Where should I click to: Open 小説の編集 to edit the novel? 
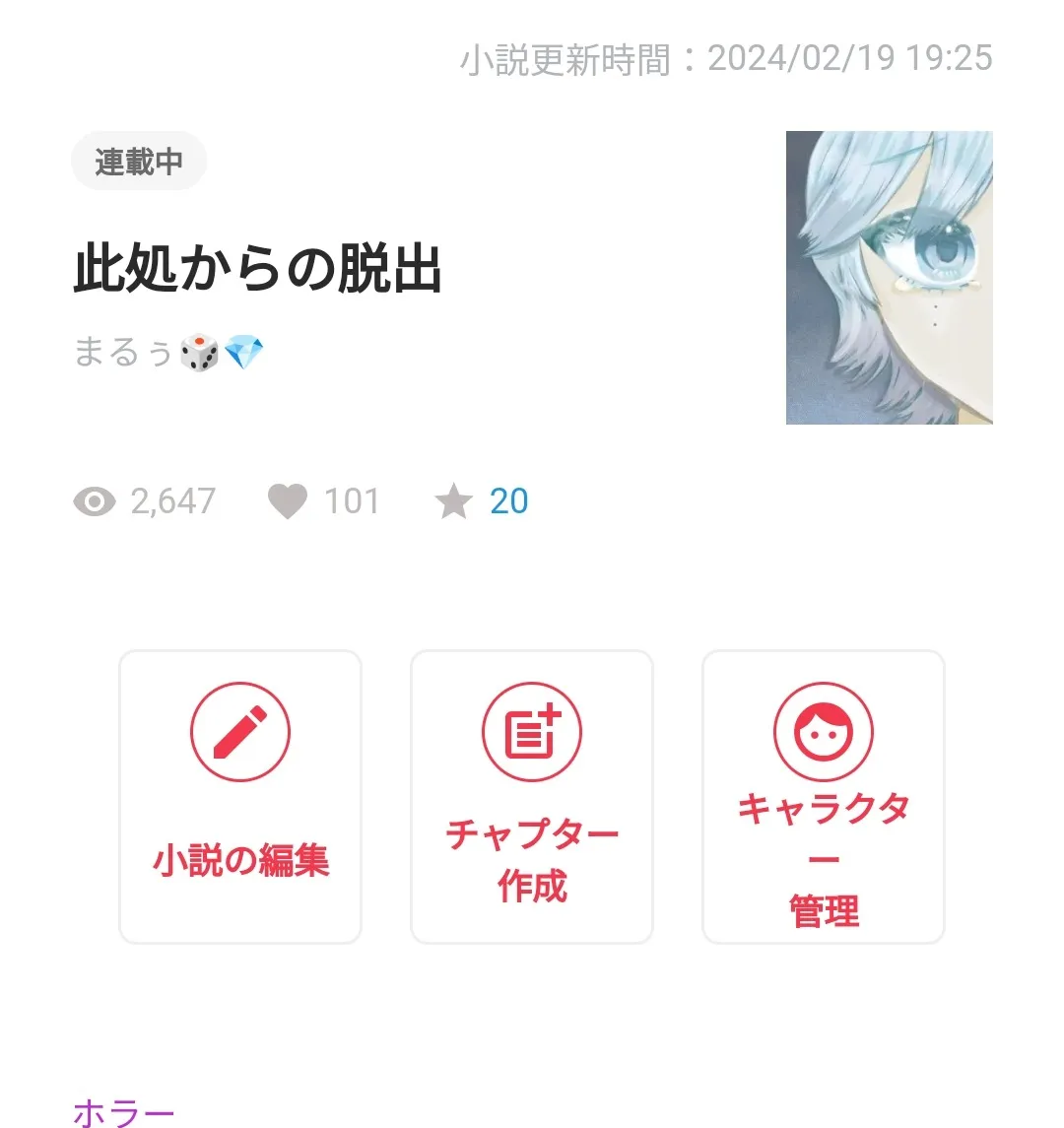click(x=240, y=796)
